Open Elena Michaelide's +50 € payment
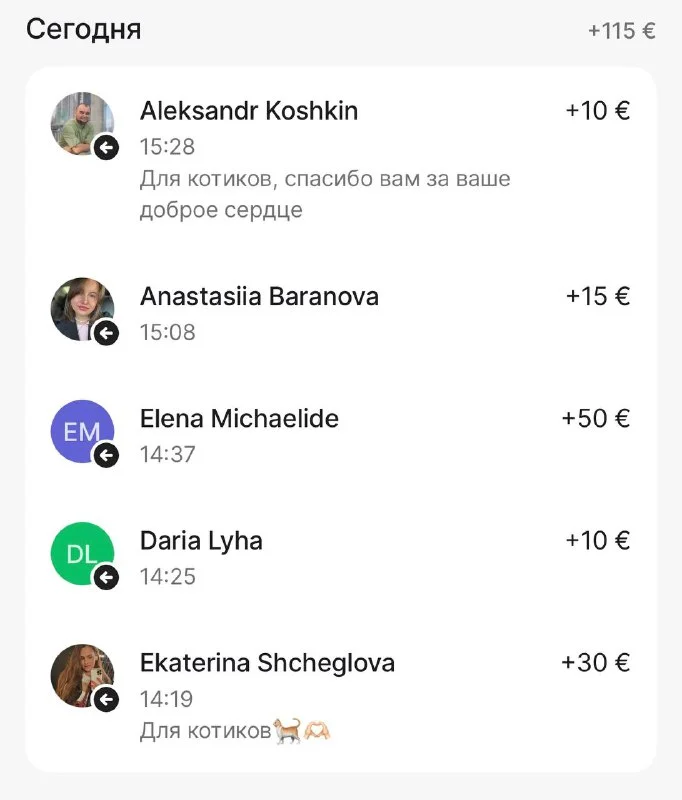The width and height of the screenshot is (682, 800). tap(340, 435)
